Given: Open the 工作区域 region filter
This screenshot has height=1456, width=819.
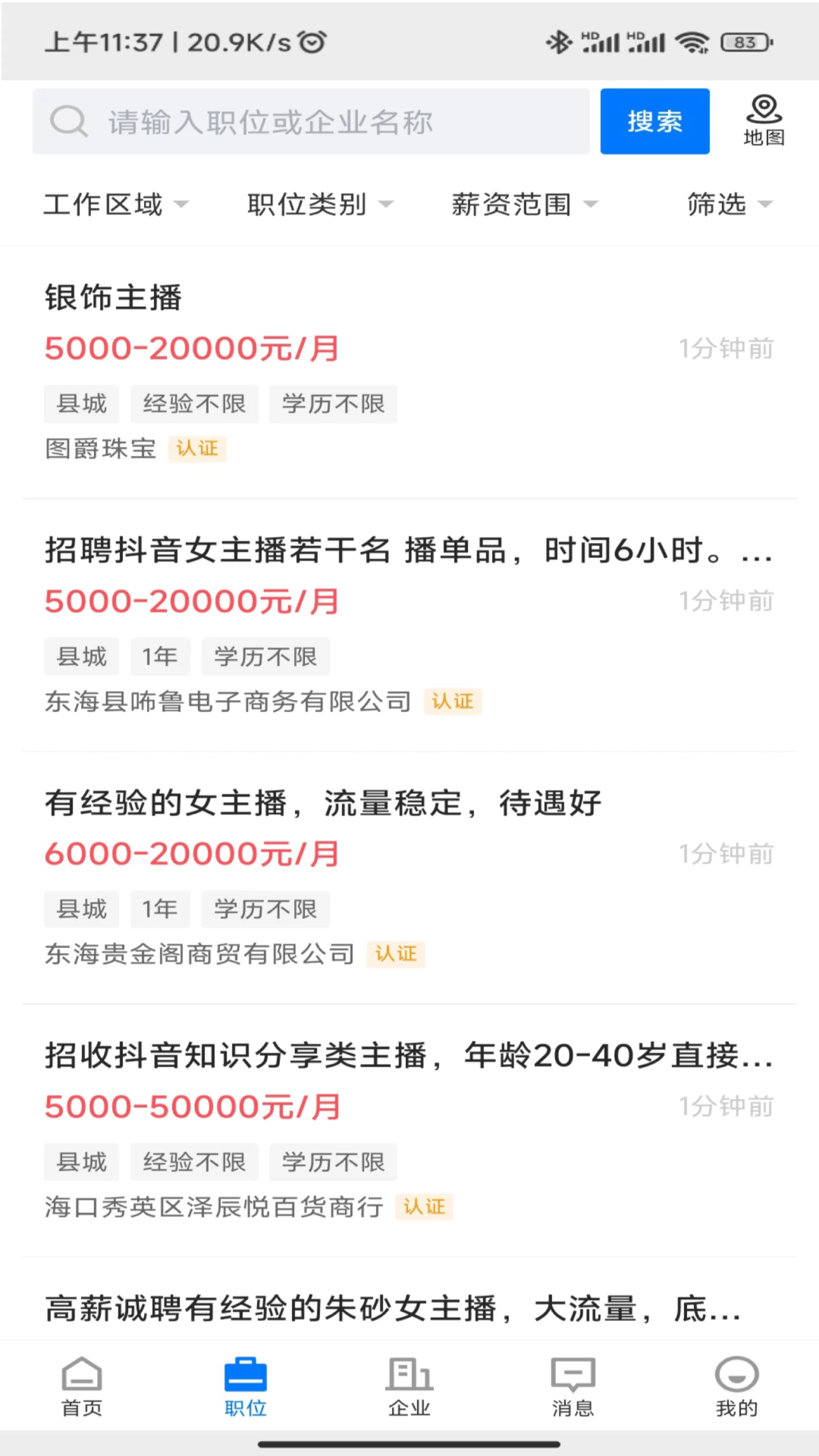Looking at the screenshot, I should 114,203.
